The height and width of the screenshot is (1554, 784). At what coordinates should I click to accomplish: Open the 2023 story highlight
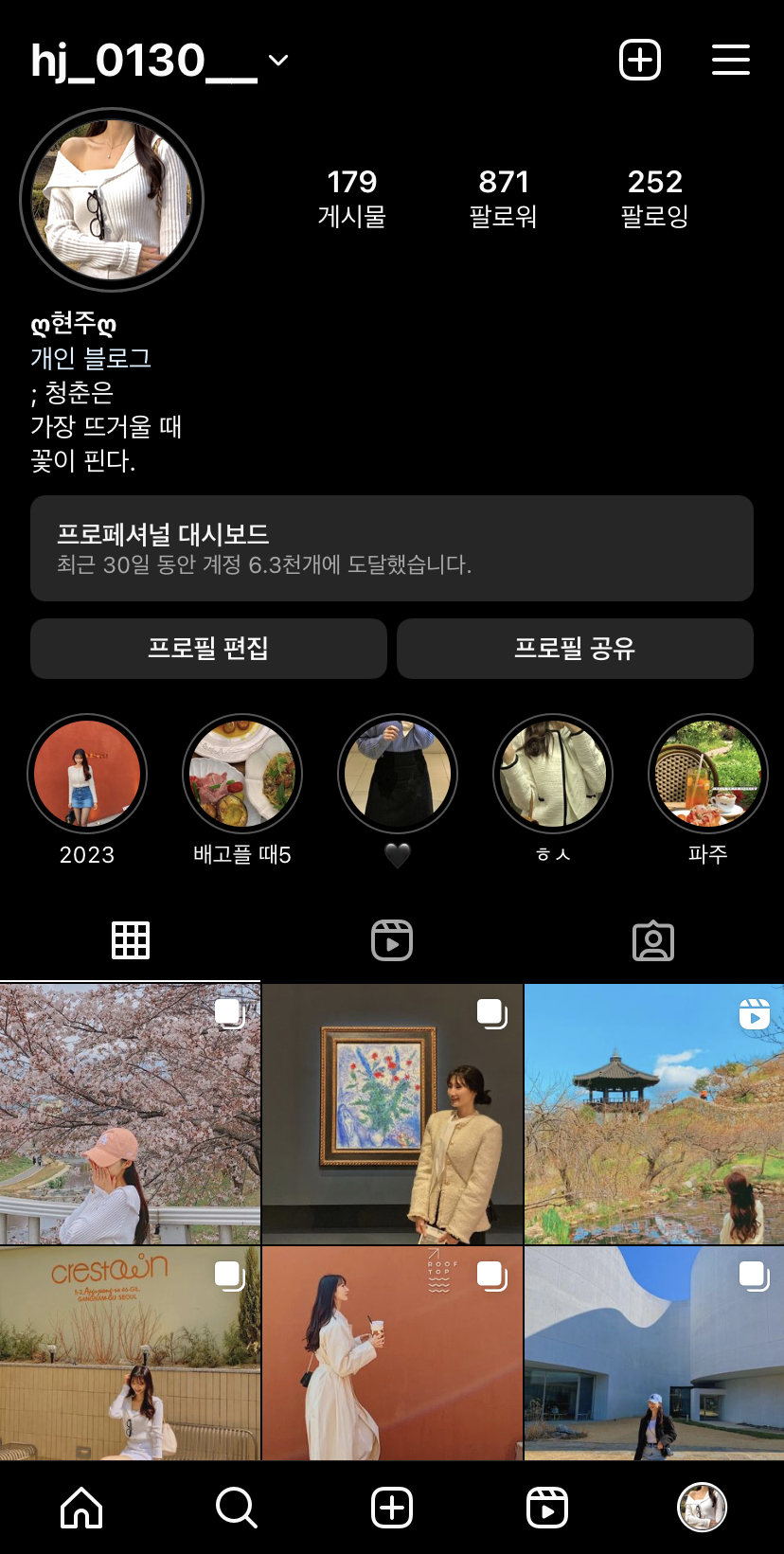(87, 774)
